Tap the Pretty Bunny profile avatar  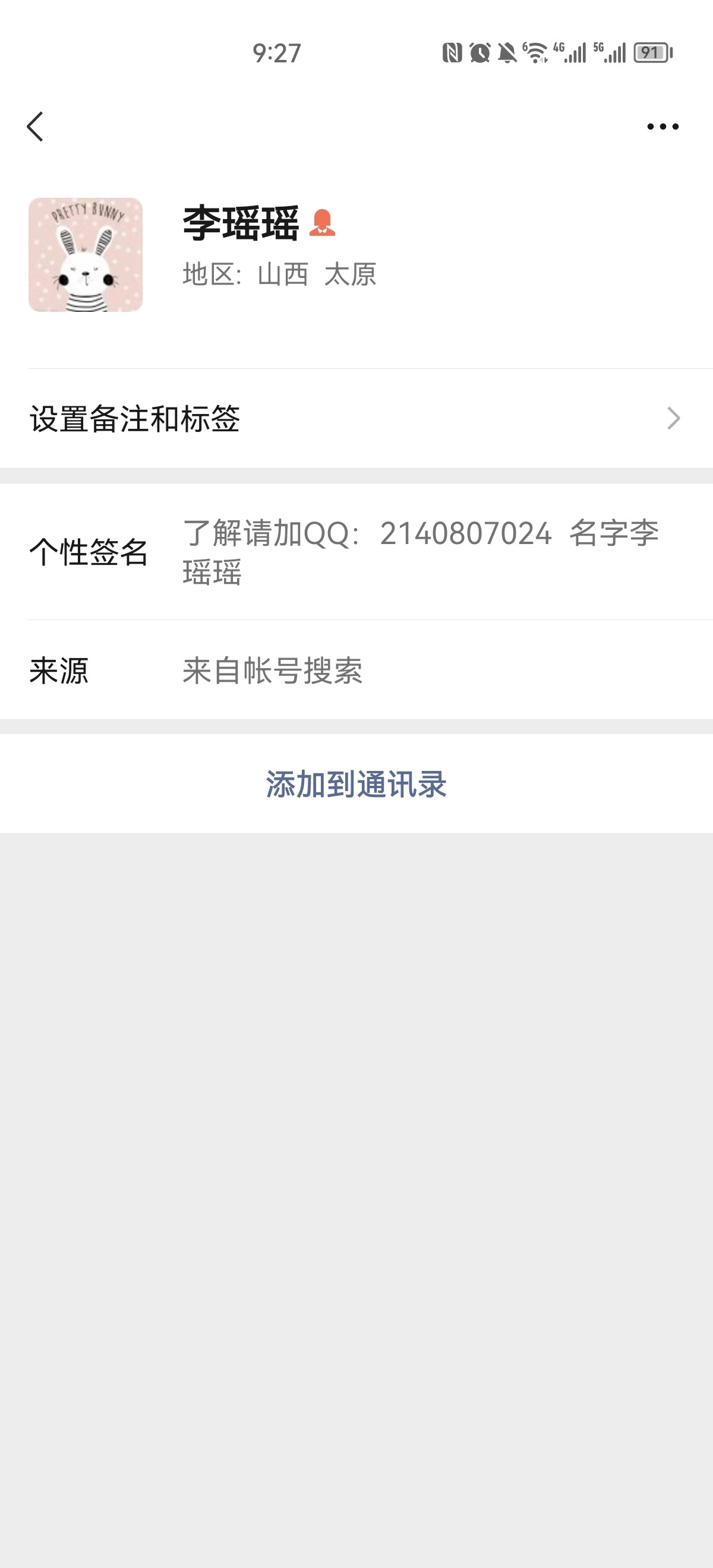coord(84,255)
